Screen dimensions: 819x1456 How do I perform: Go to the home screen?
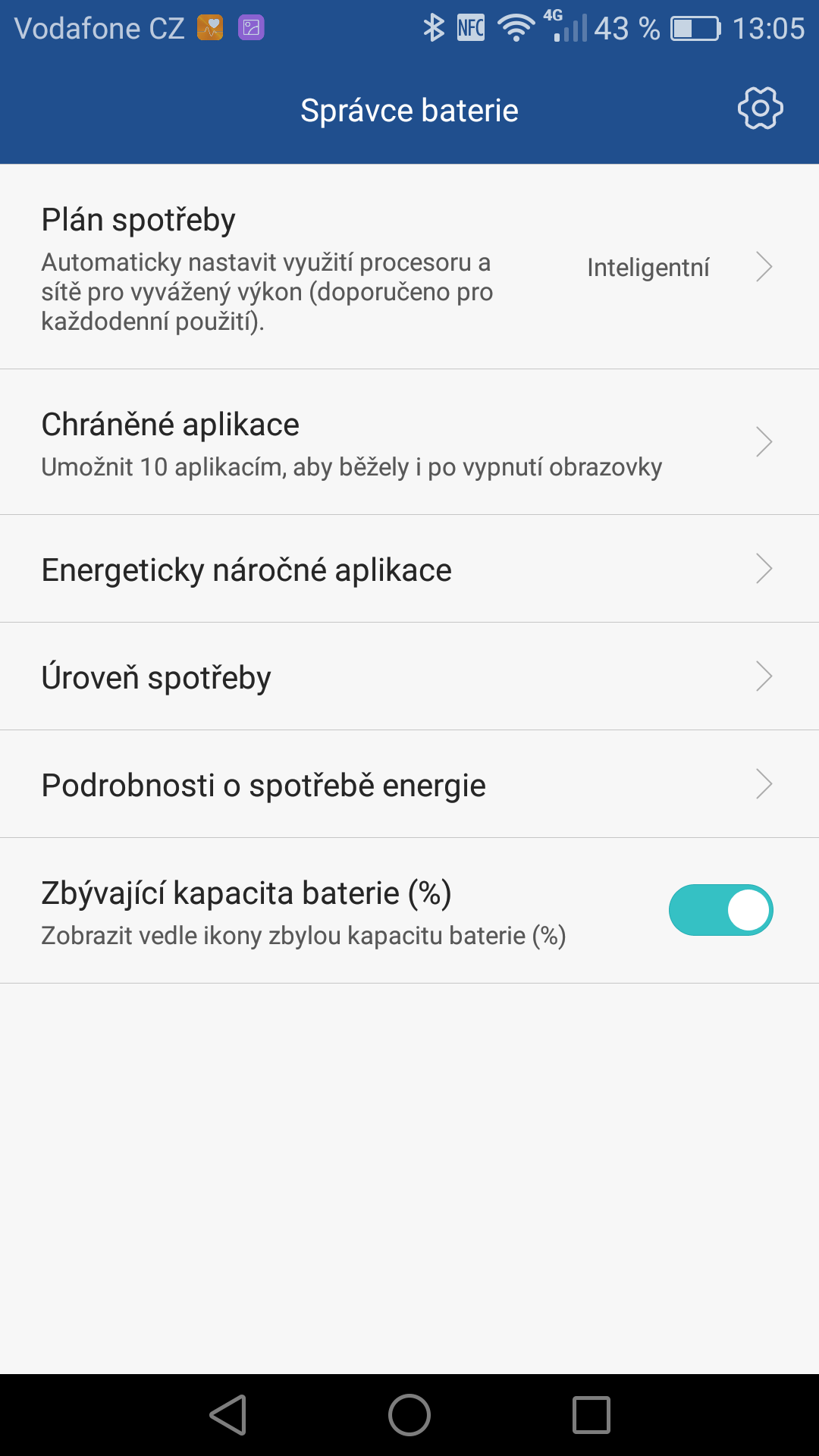[x=409, y=1415]
